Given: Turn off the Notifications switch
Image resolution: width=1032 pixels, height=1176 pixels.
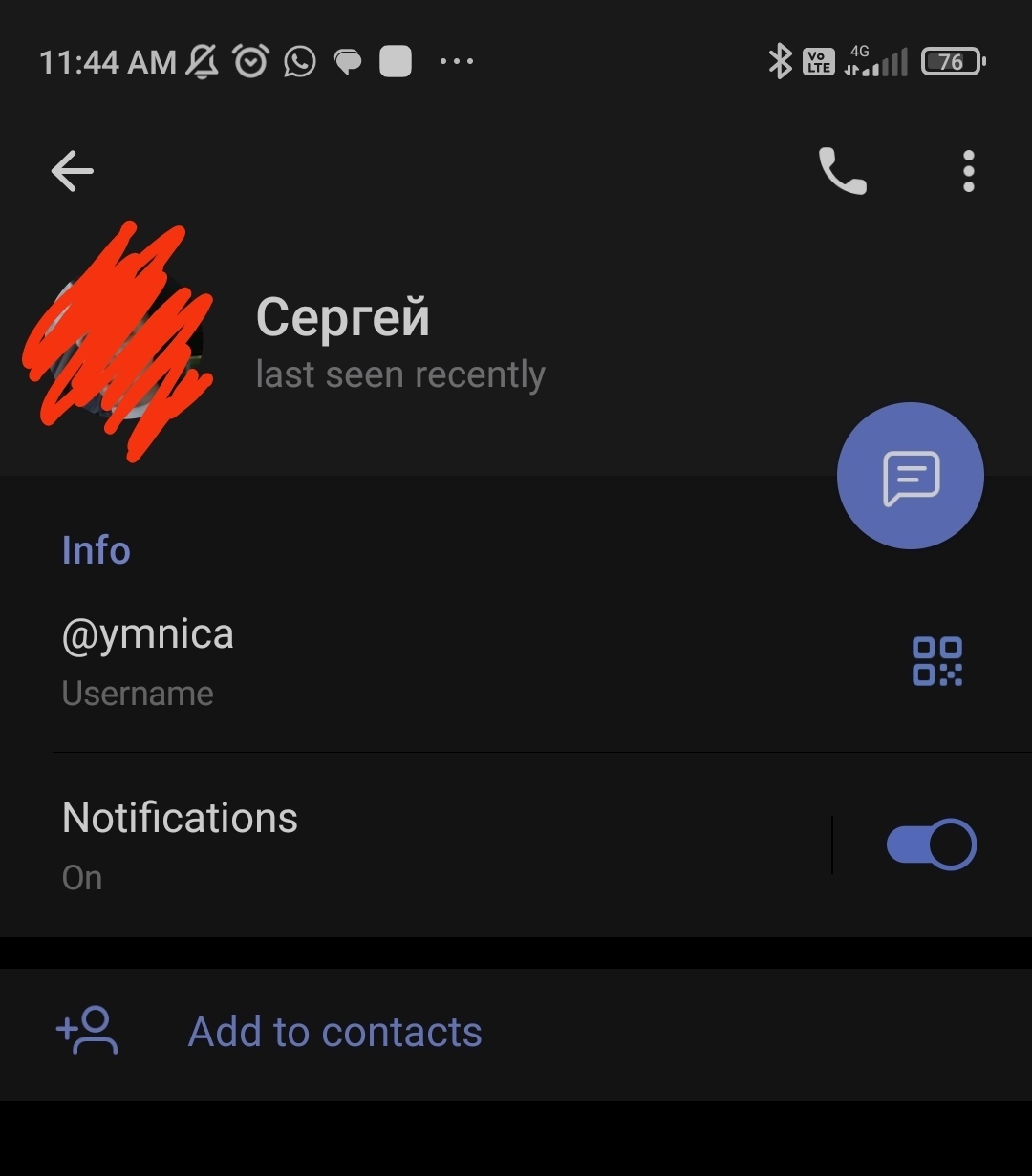Looking at the screenshot, I should (931, 845).
